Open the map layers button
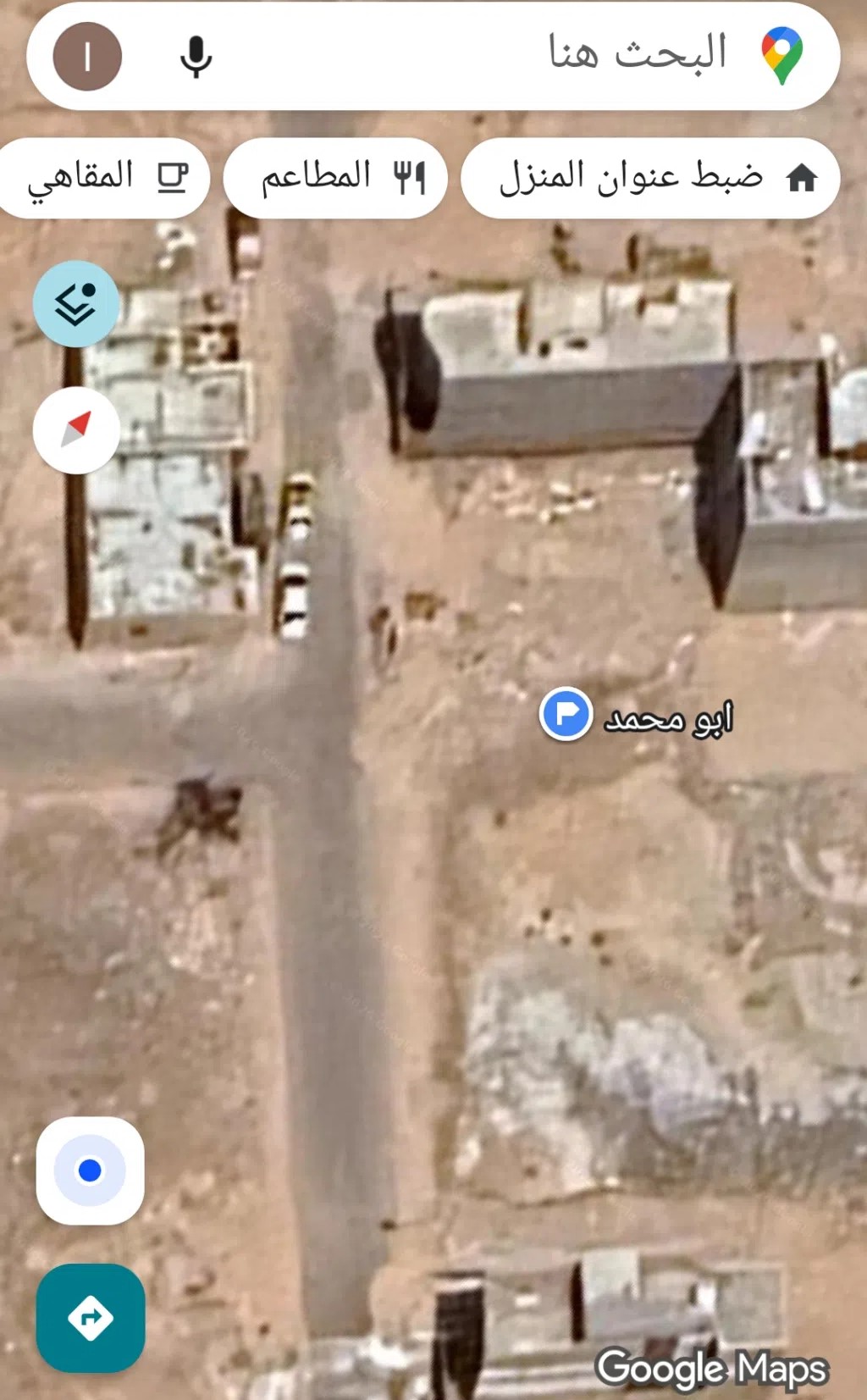The width and height of the screenshot is (867, 1400). click(x=76, y=303)
